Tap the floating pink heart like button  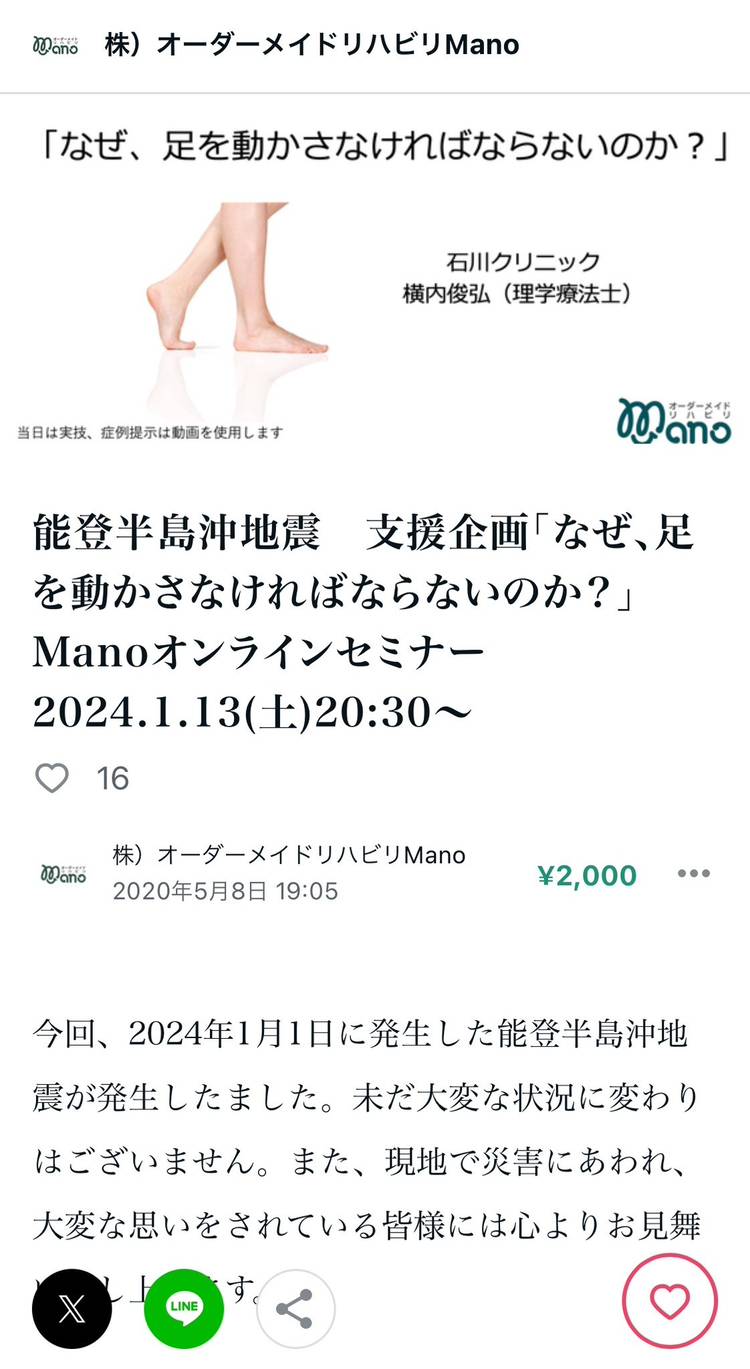point(669,1302)
